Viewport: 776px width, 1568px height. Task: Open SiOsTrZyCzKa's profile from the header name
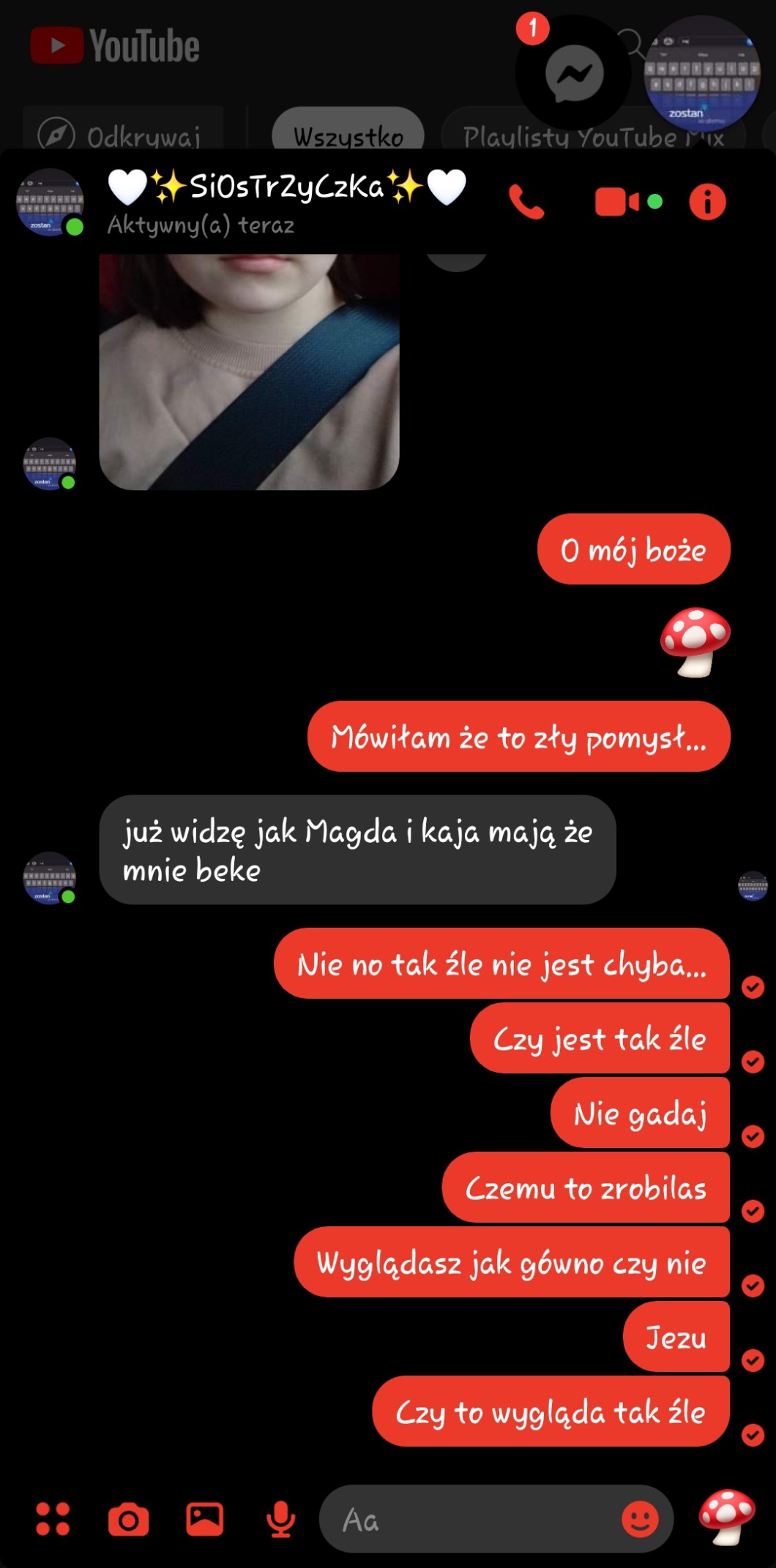point(287,187)
